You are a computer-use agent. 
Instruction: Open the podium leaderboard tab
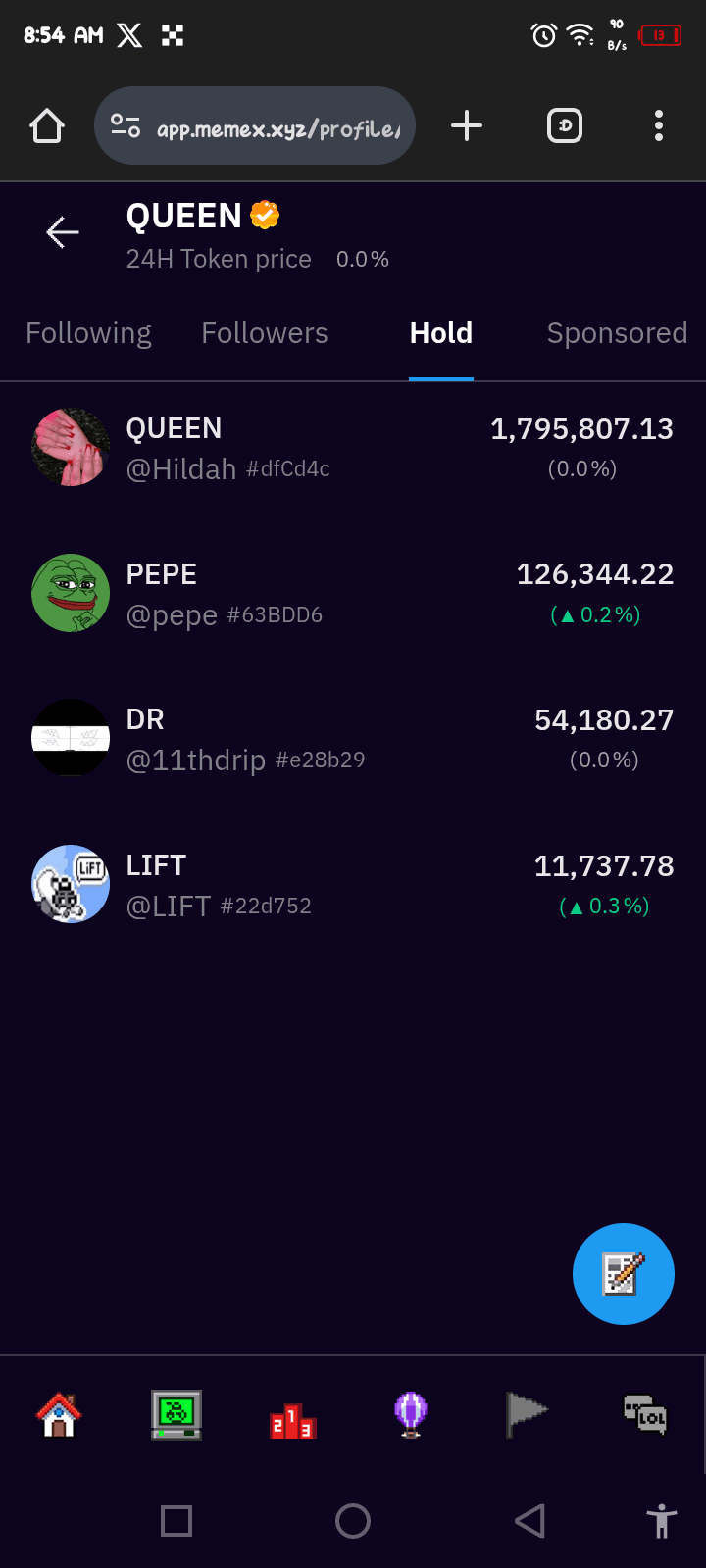pyautogui.click(x=292, y=1419)
